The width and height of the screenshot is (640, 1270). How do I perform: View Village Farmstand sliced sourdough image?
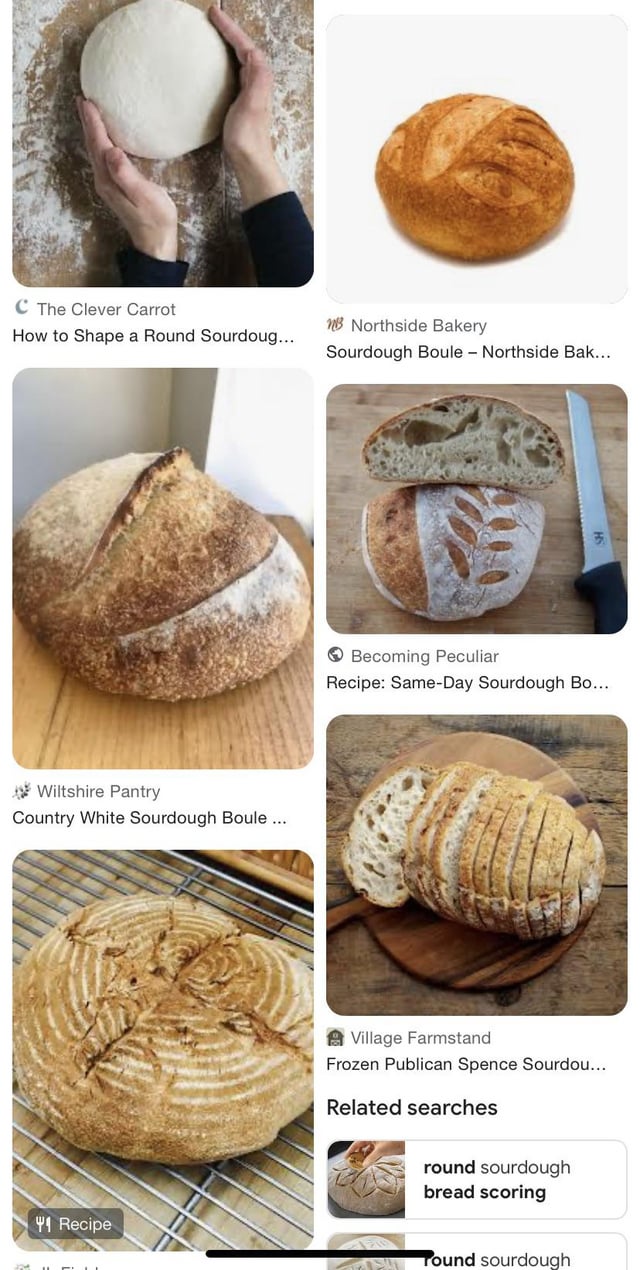tap(476, 864)
